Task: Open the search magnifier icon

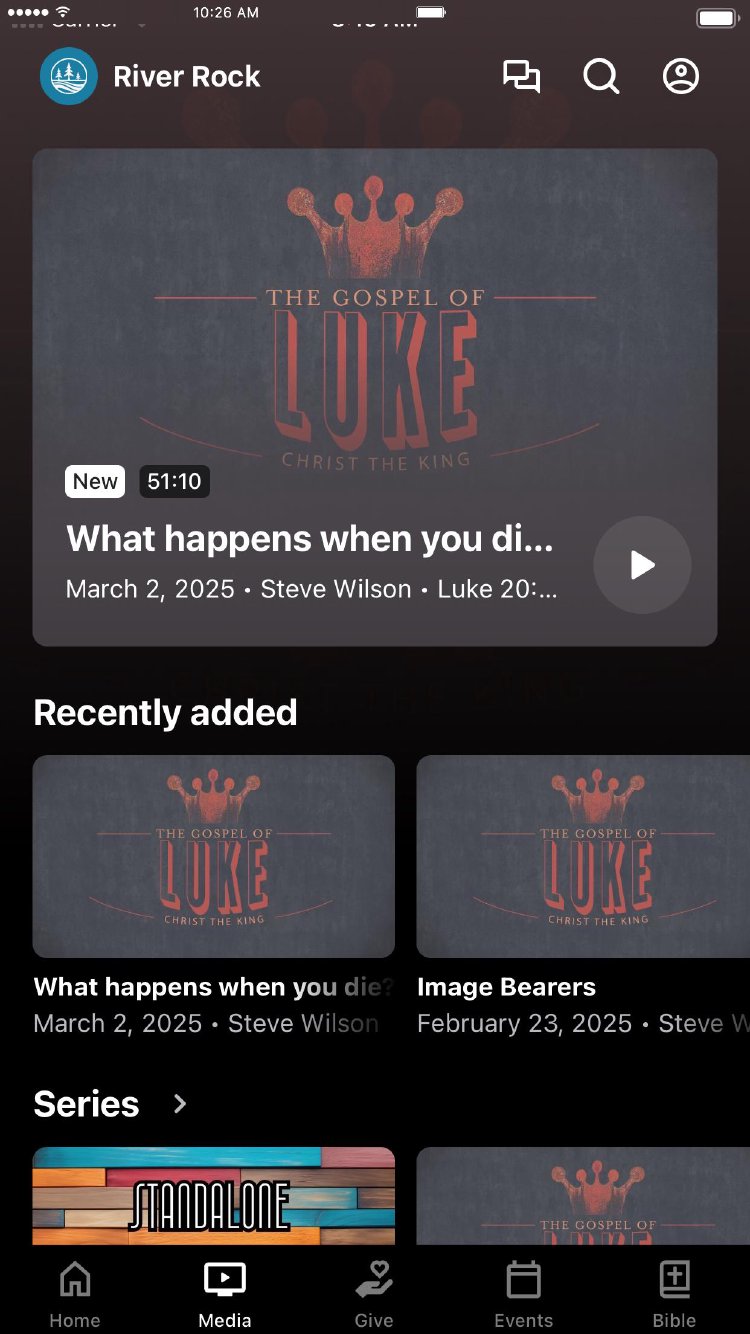Action: pos(601,77)
